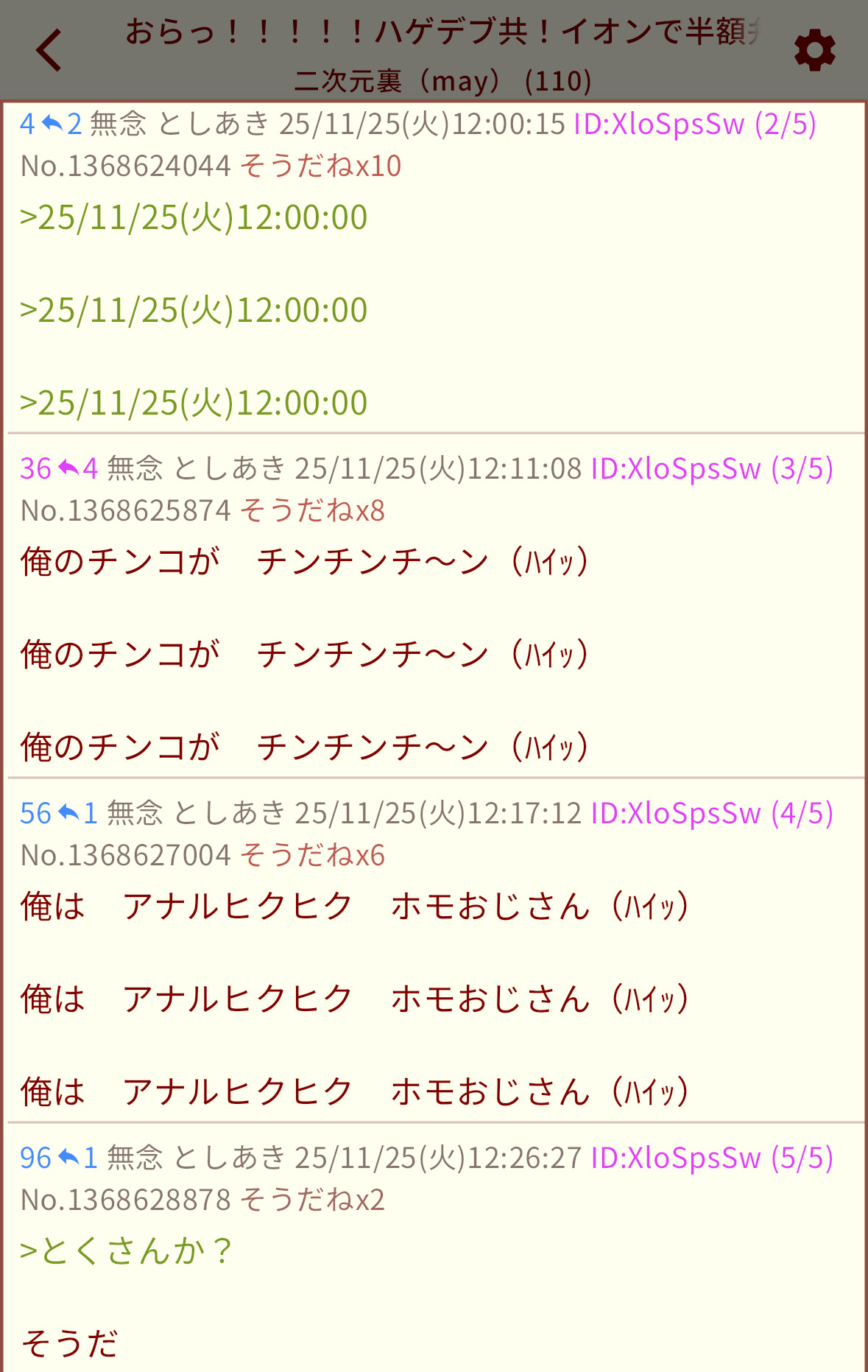Tap そうだねx2 on post No.1368628878
The image size is (868, 1372).
[x=312, y=1200]
